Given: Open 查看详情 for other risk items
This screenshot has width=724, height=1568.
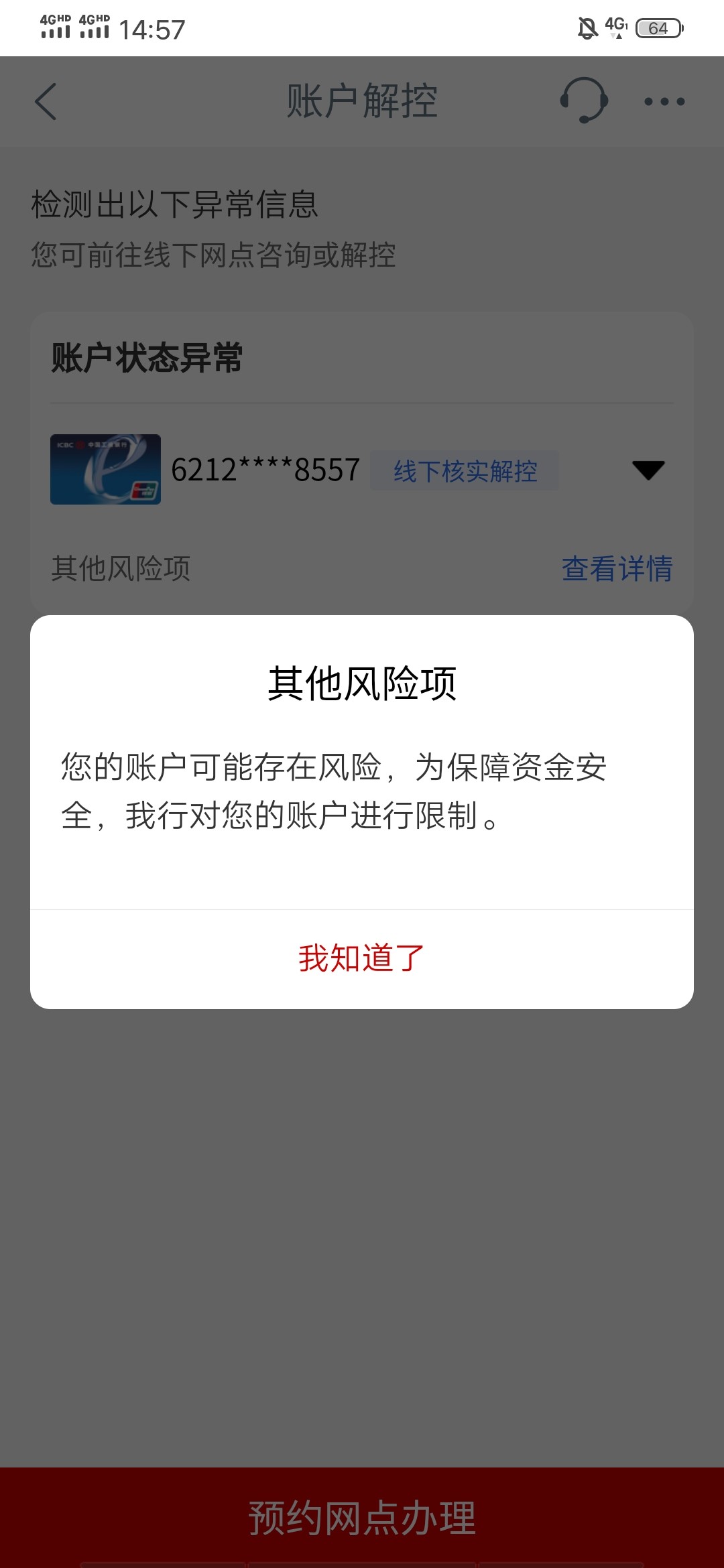Looking at the screenshot, I should pos(617,569).
